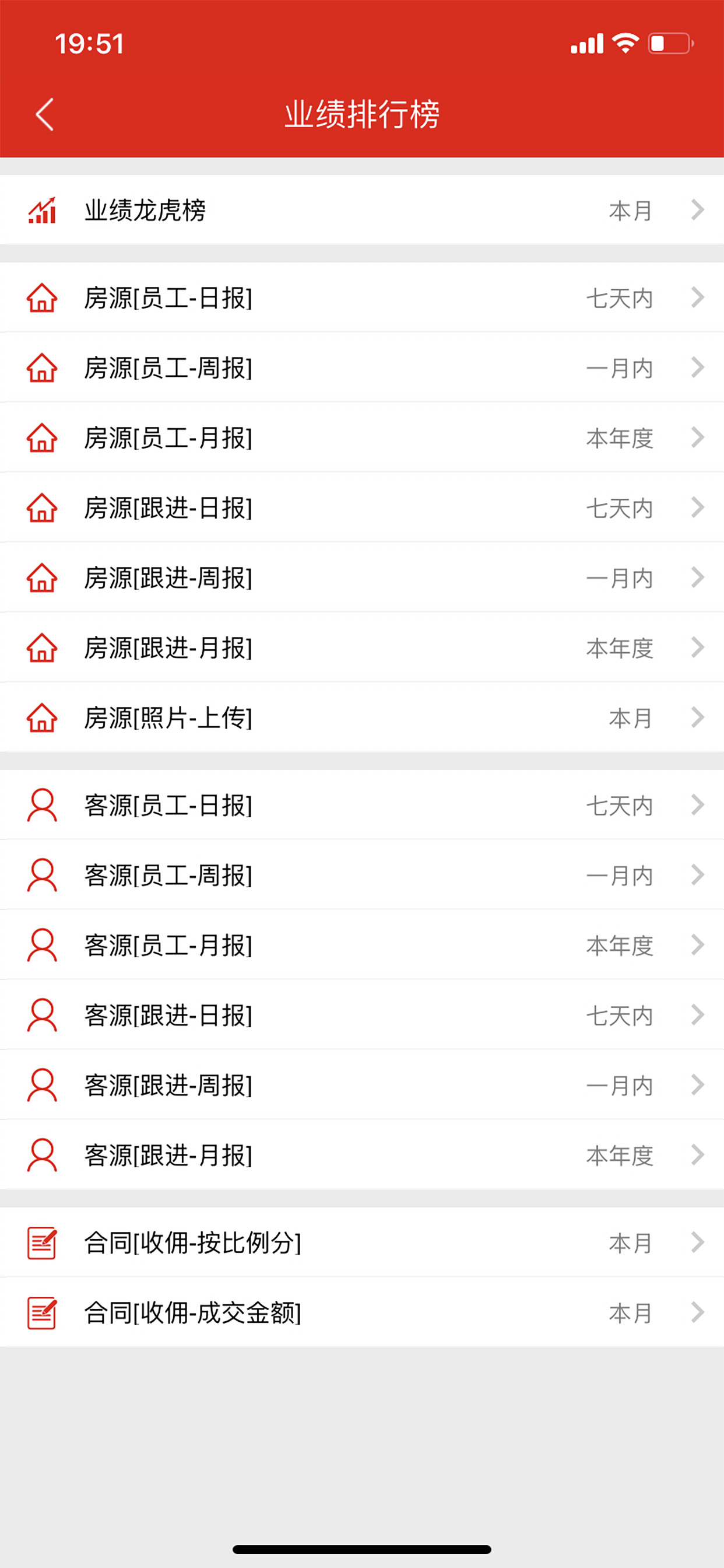
Task: Open 合同[收佣-按比例分] ranking
Action: tap(362, 1243)
